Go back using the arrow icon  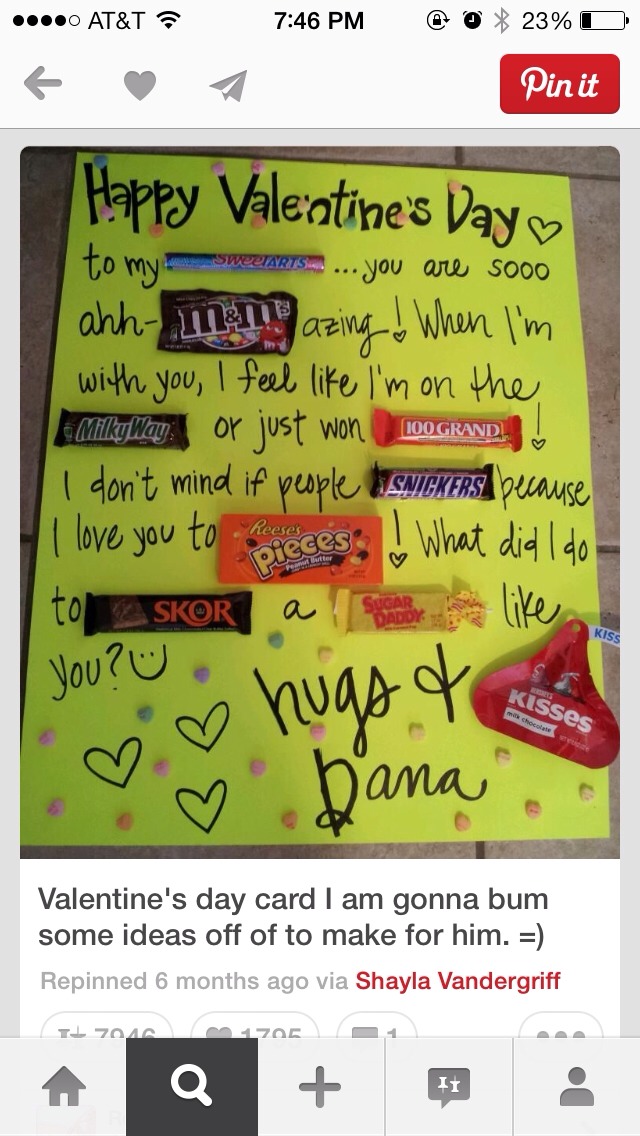pyautogui.click(x=43, y=84)
